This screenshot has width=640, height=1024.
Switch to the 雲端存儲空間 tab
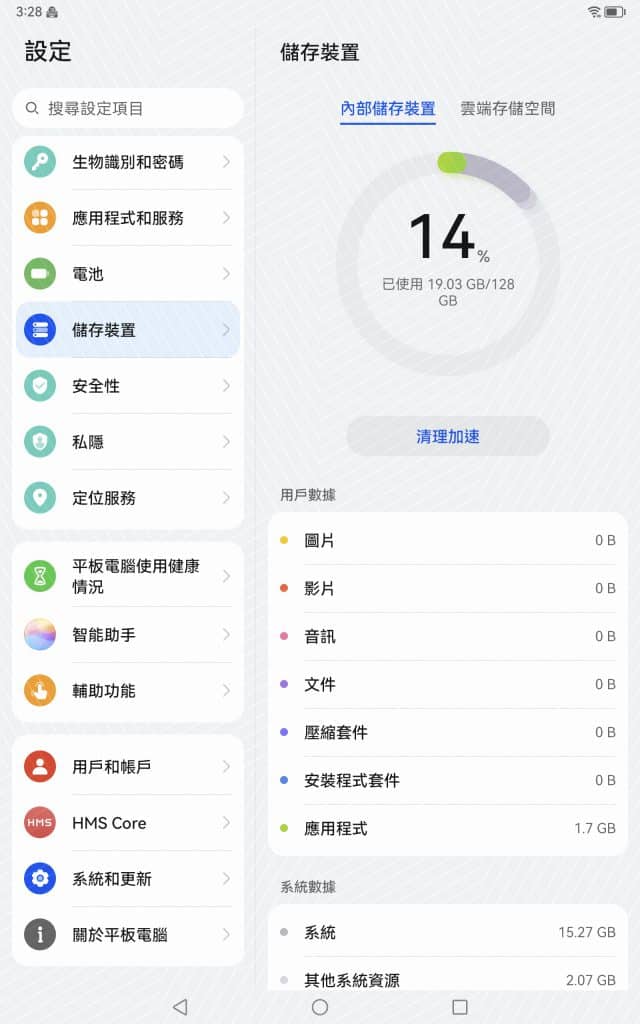coord(507,108)
